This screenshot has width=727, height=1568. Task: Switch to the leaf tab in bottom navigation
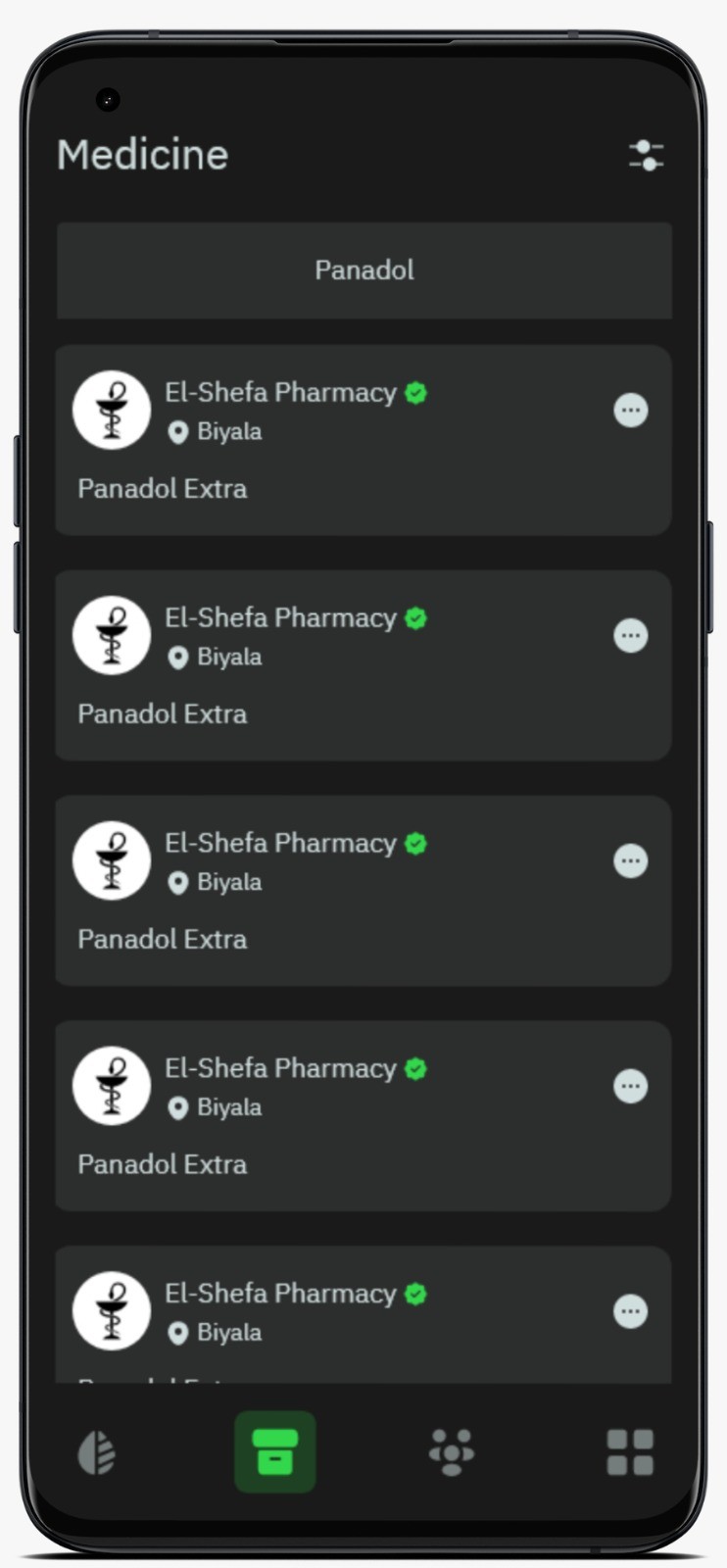click(x=97, y=1451)
